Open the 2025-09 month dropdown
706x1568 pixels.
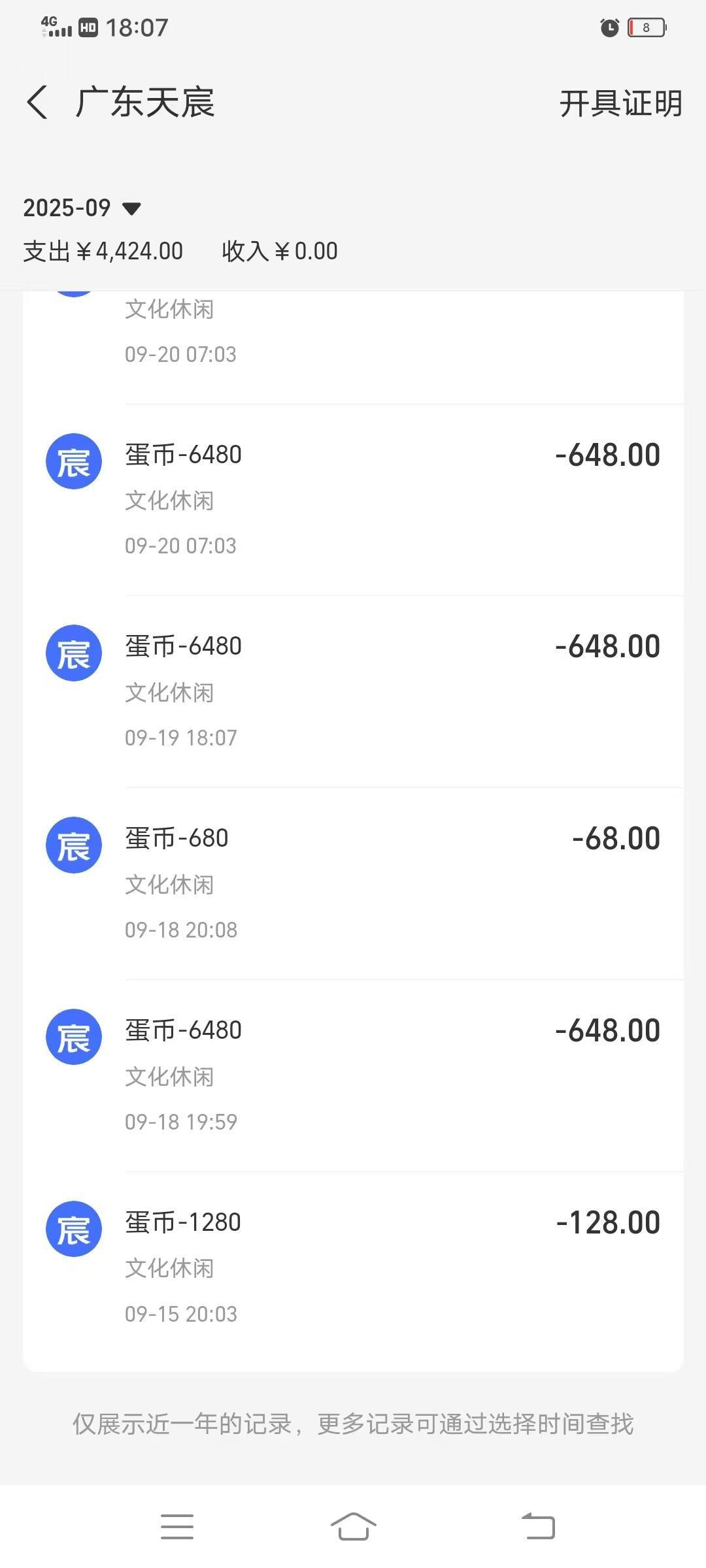tap(82, 208)
